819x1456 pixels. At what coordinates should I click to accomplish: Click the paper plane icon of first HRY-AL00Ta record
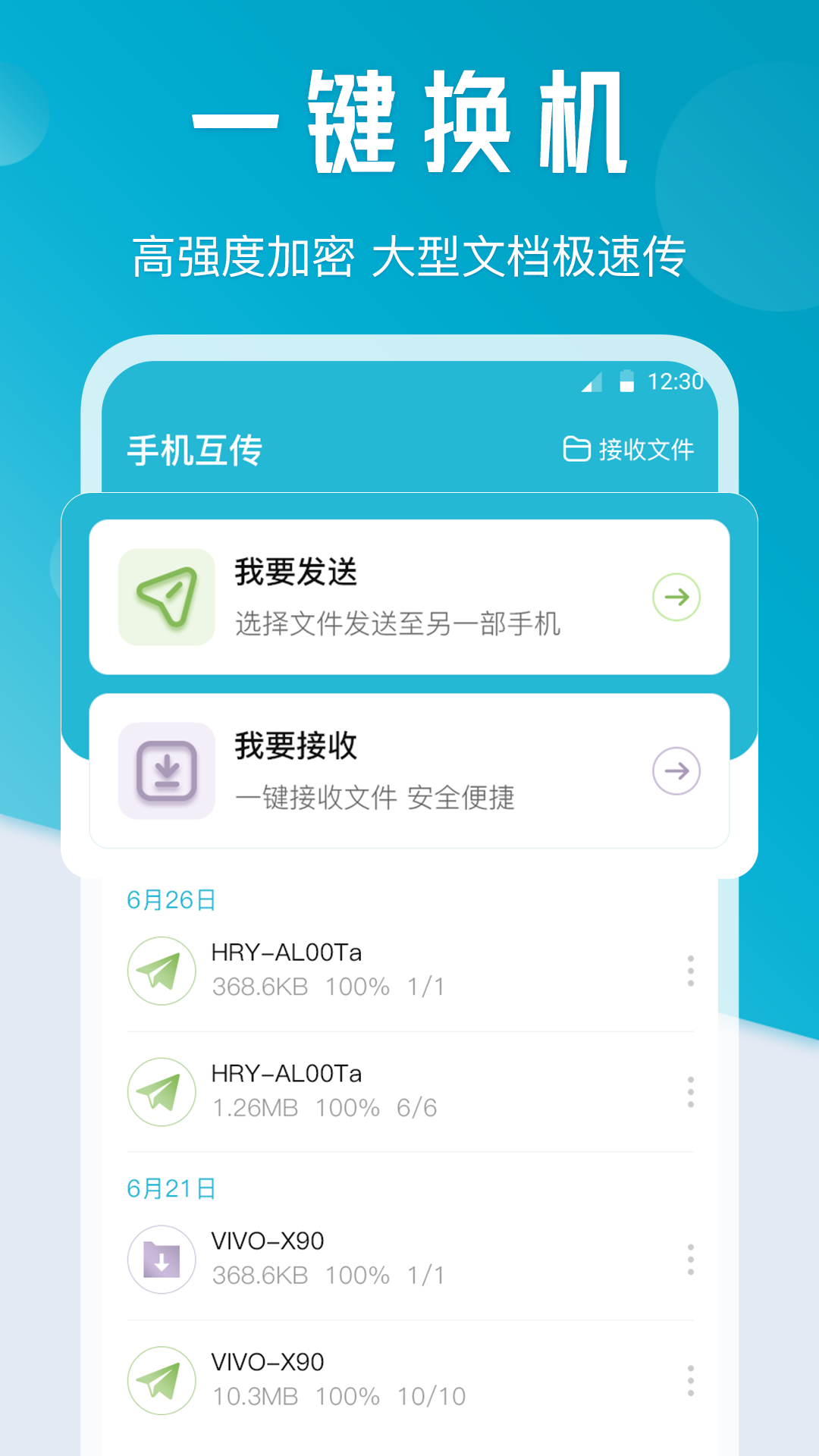pos(162,968)
